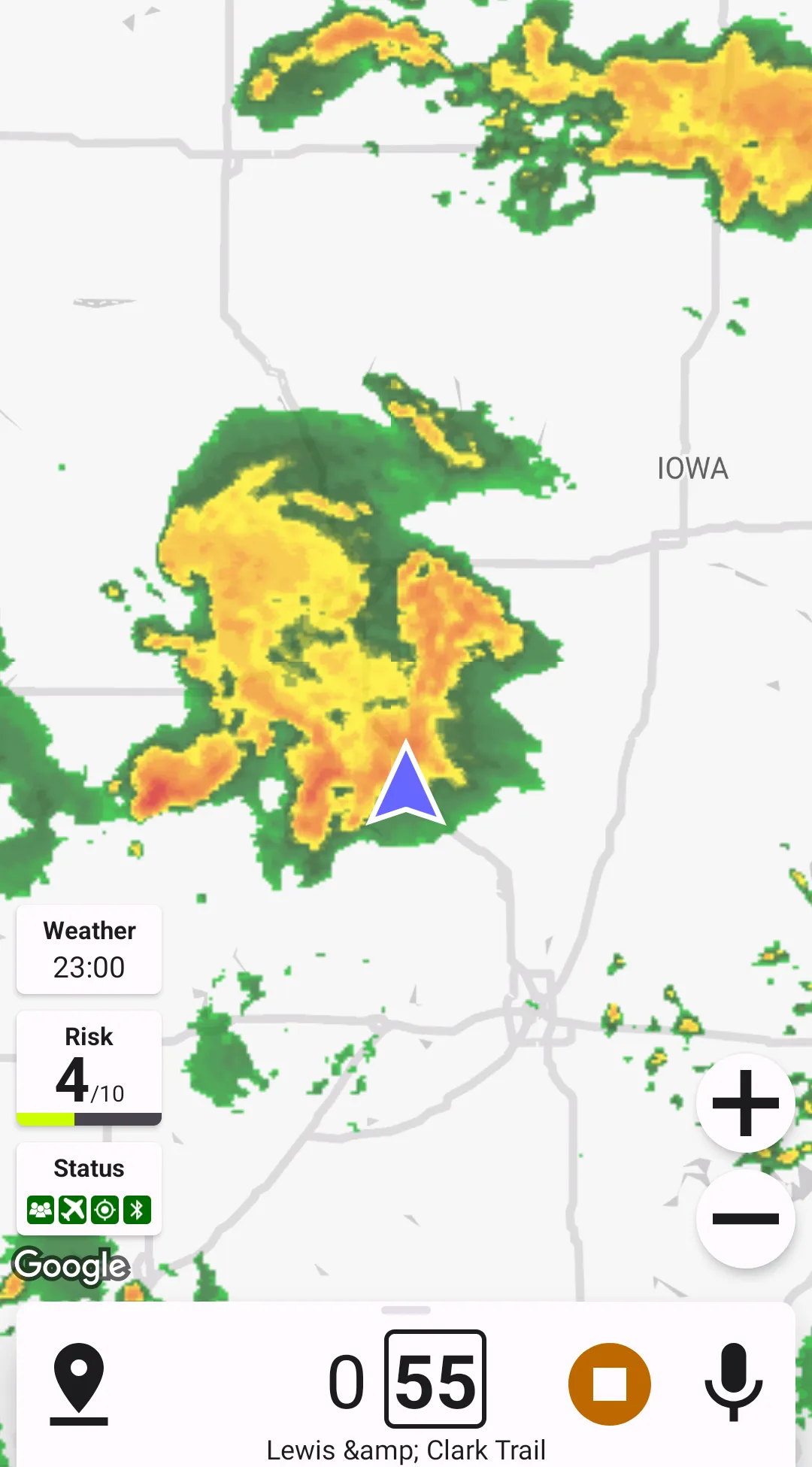Open the Risk 4/10 card
The width and height of the screenshot is (812, 1467).
[89, 1068]
